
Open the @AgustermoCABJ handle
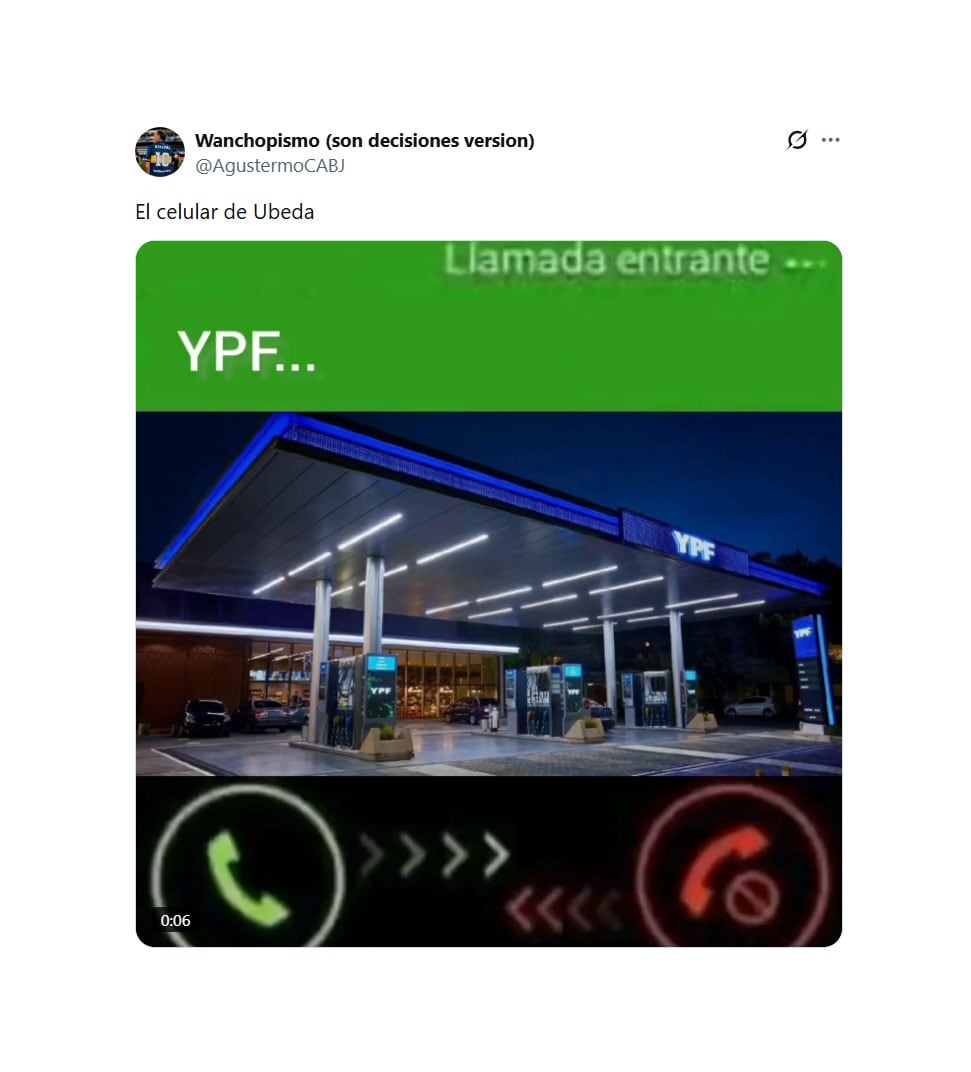tap(270, 166)
